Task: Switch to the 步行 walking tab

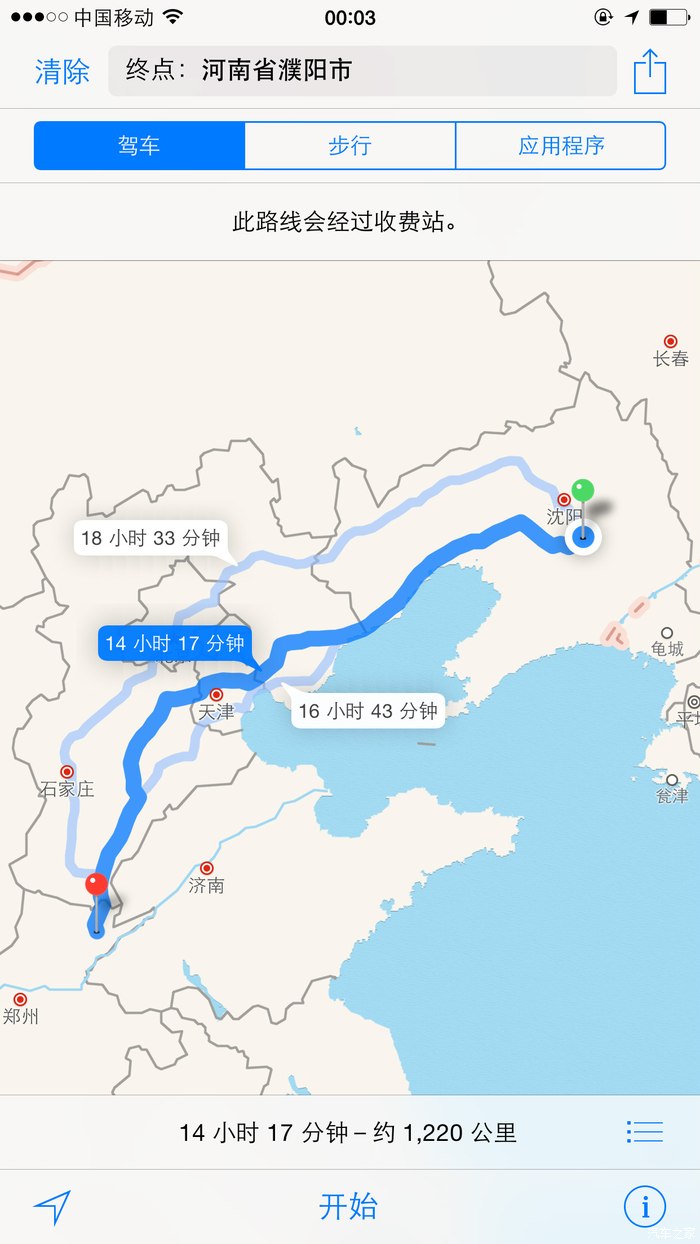Action: point(350,146)
